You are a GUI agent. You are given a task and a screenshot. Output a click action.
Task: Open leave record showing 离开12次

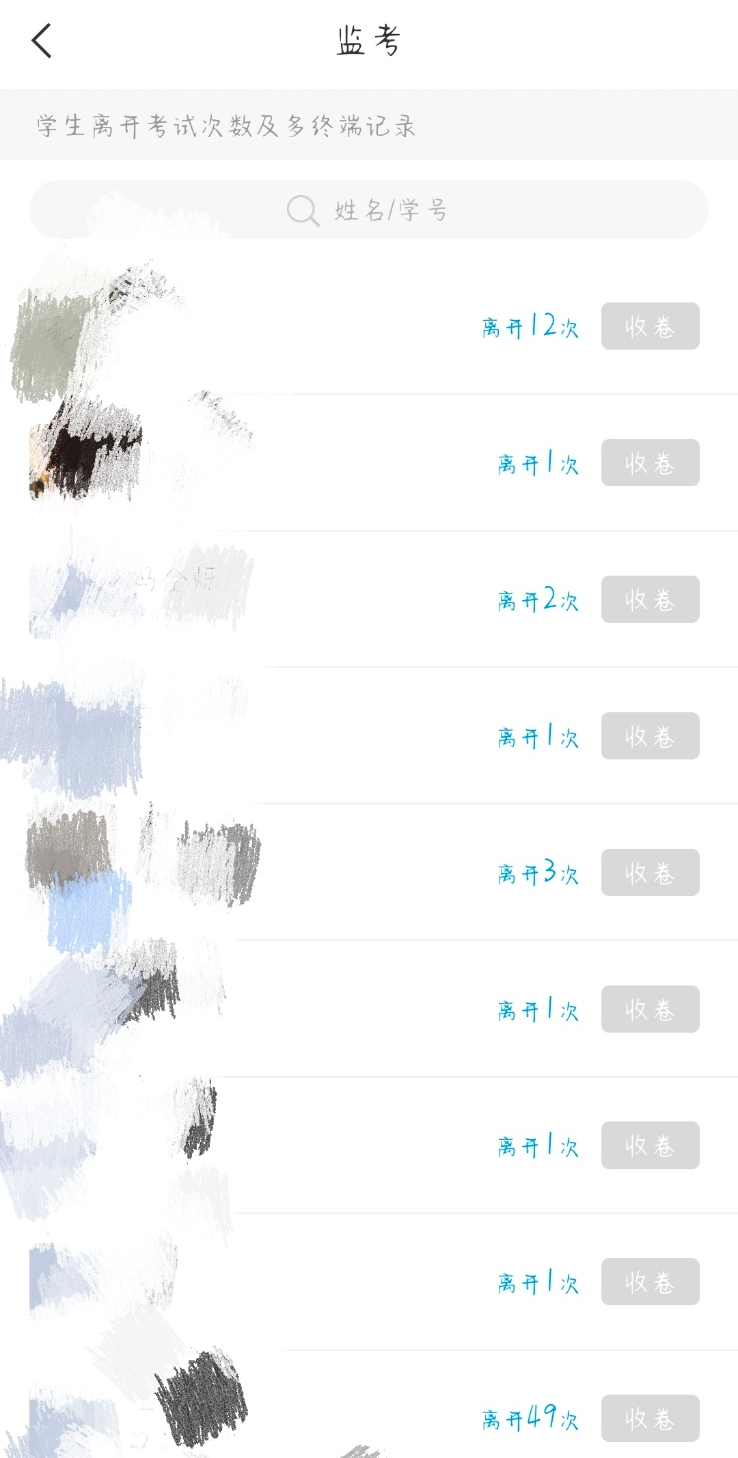pyautogui.click(x=530, y=327)
